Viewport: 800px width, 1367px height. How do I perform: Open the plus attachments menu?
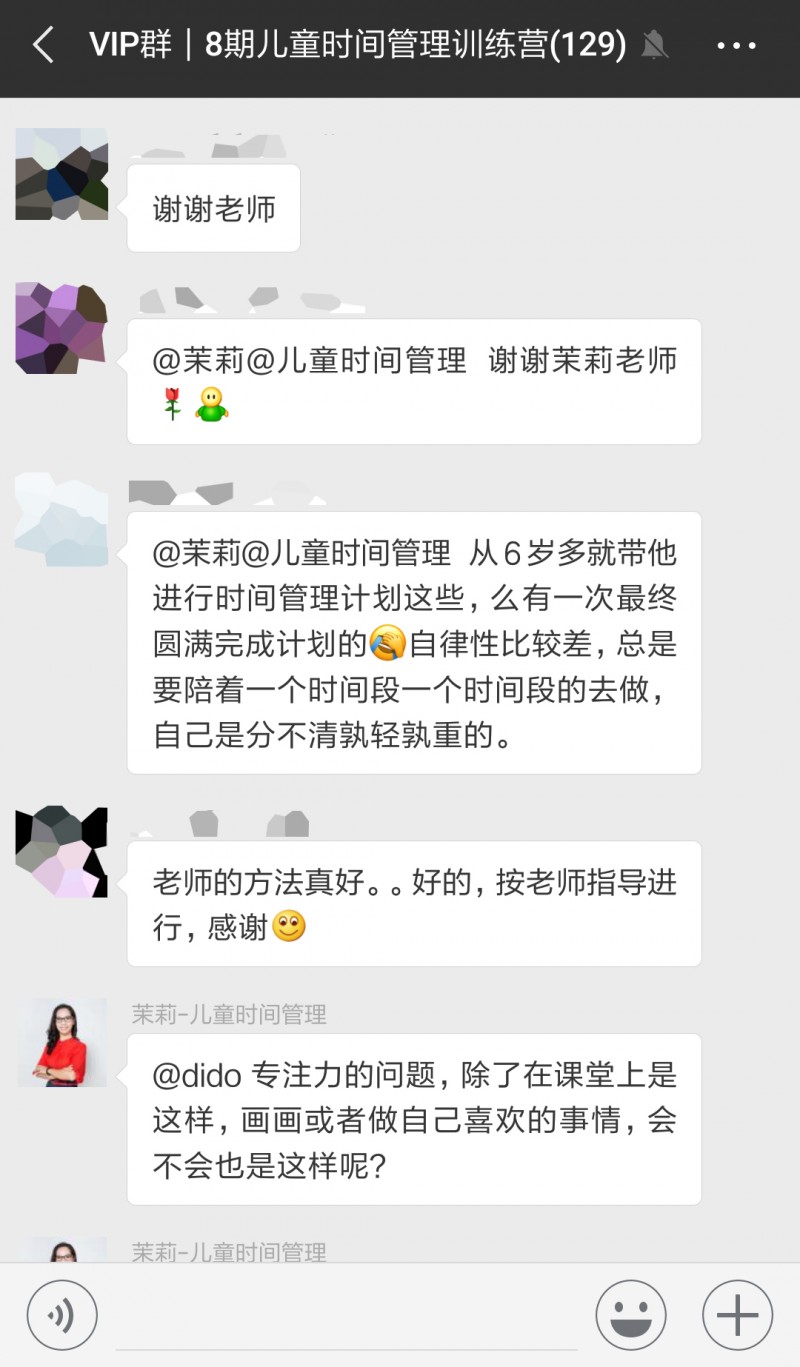(737, 1315)
